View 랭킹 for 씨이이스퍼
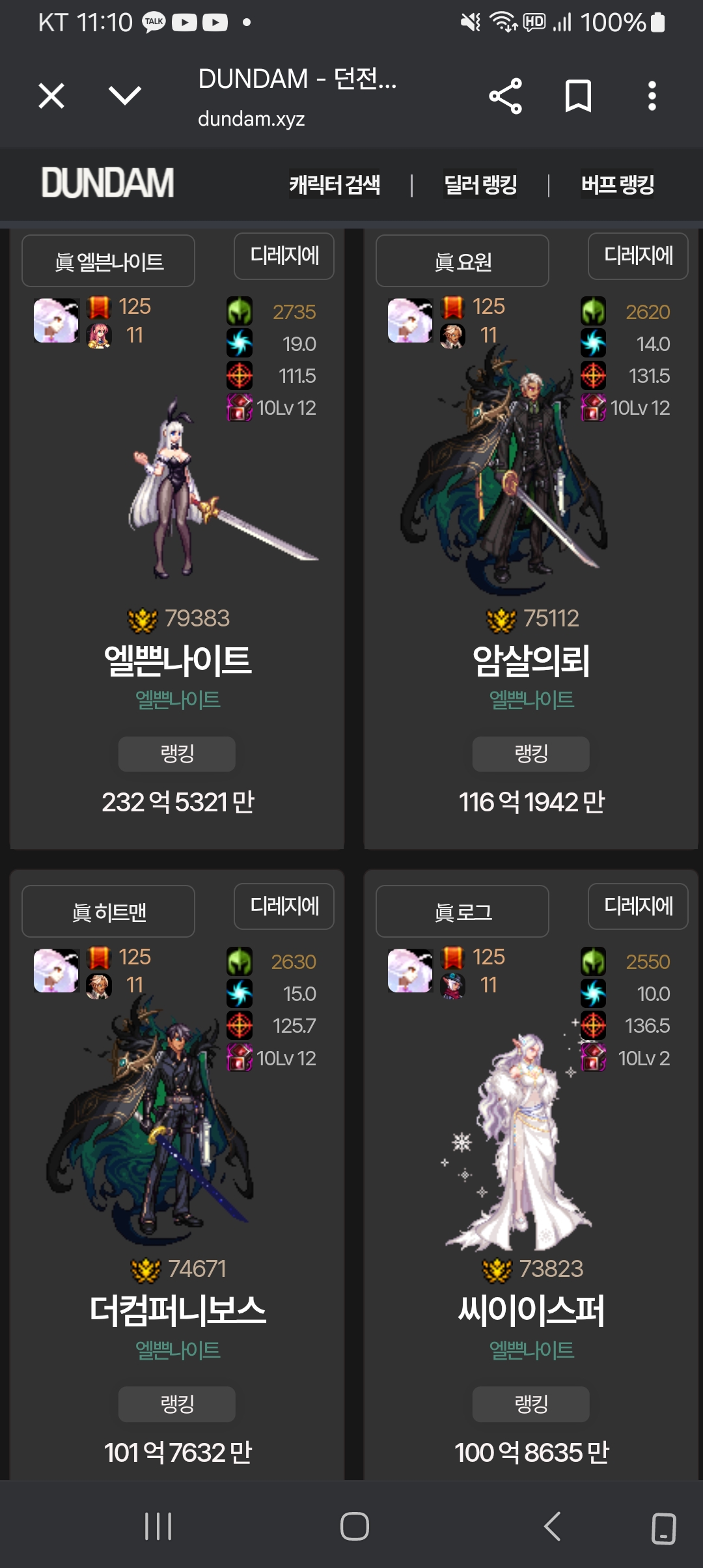This screenshot has width=703, height=1568. [531, 1404]
